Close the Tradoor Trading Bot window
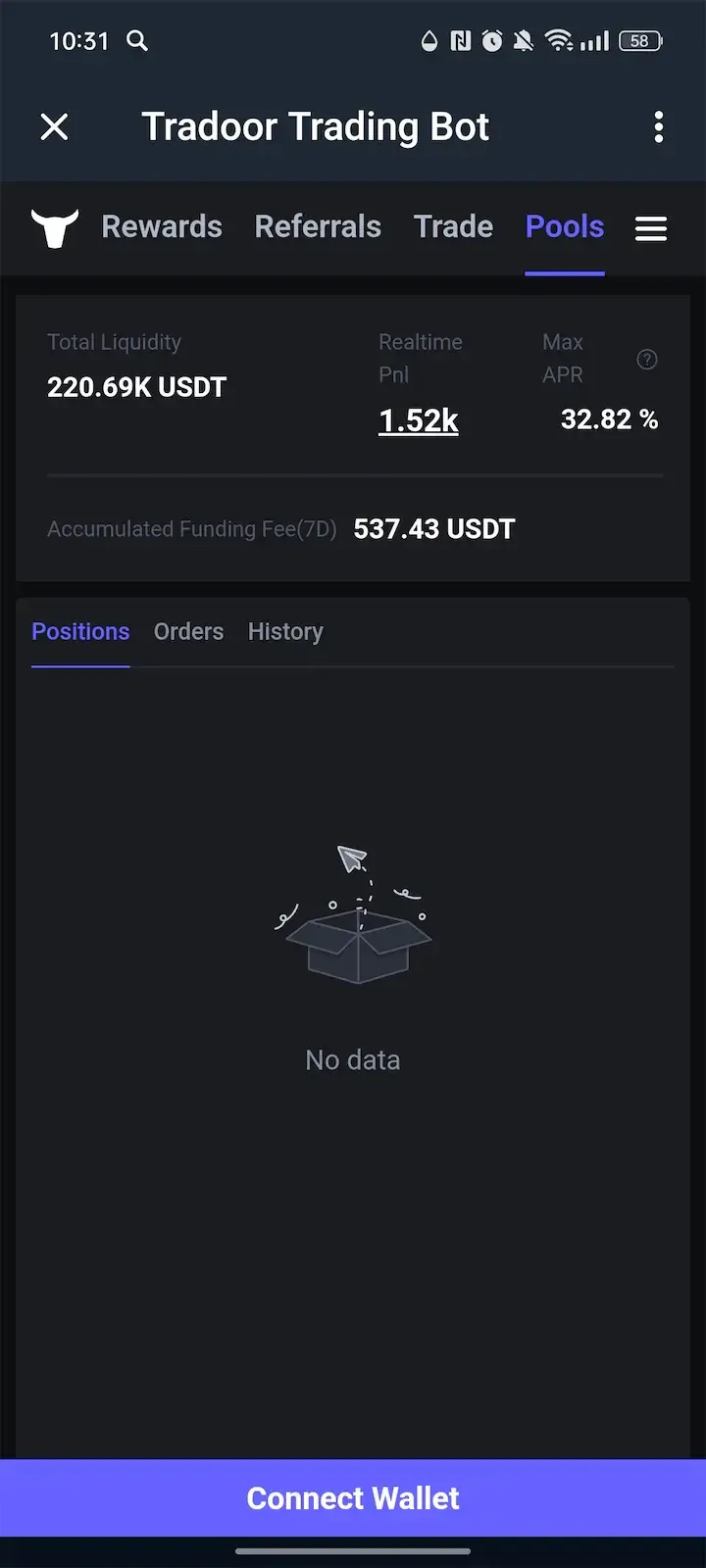Image resolution: width=706 pixels, height=1568 pixels. (54, 127)
